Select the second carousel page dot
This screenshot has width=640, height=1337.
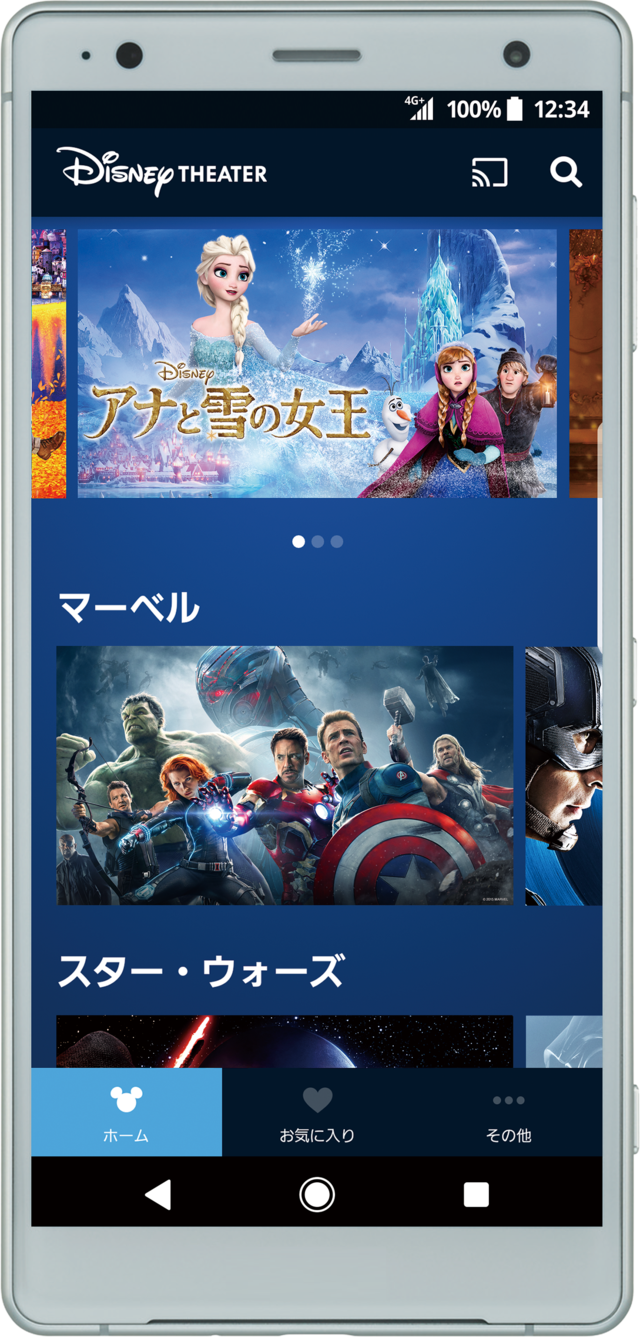[318, 541]
